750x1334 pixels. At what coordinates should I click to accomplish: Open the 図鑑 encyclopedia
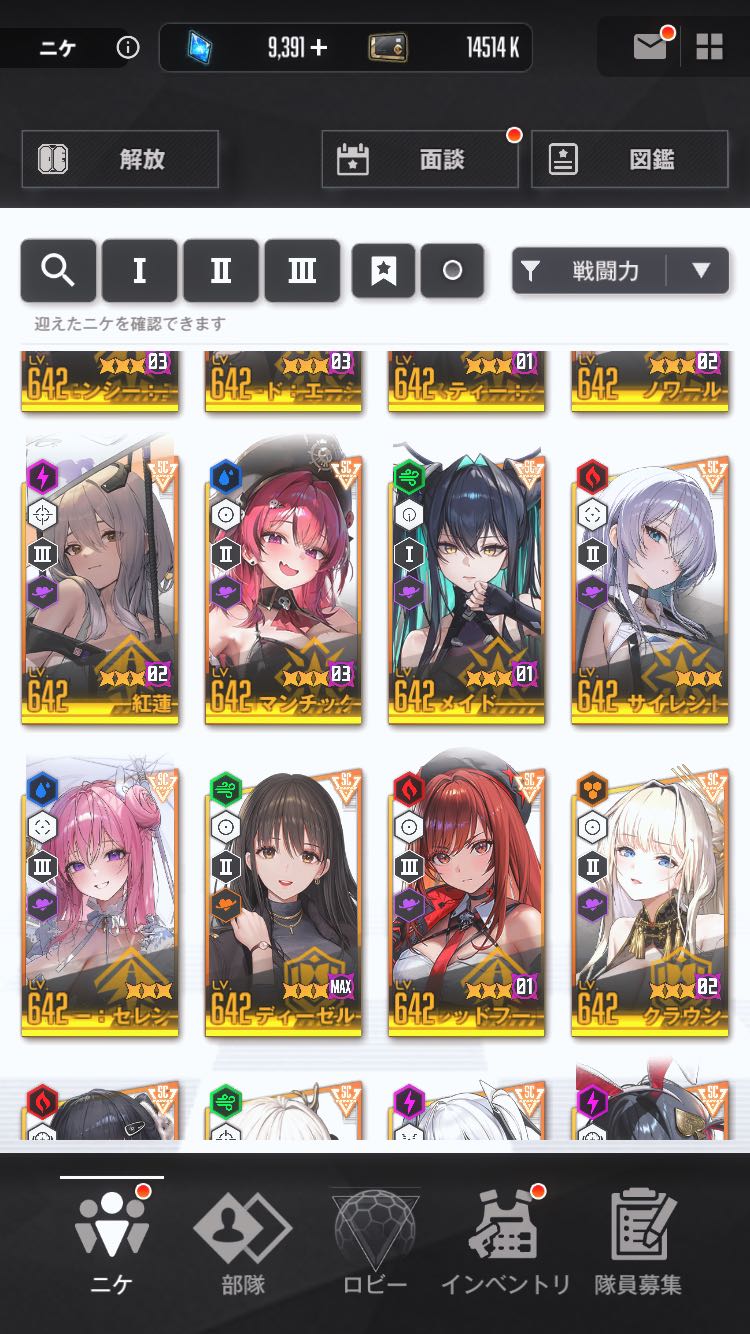pos(629,159)
